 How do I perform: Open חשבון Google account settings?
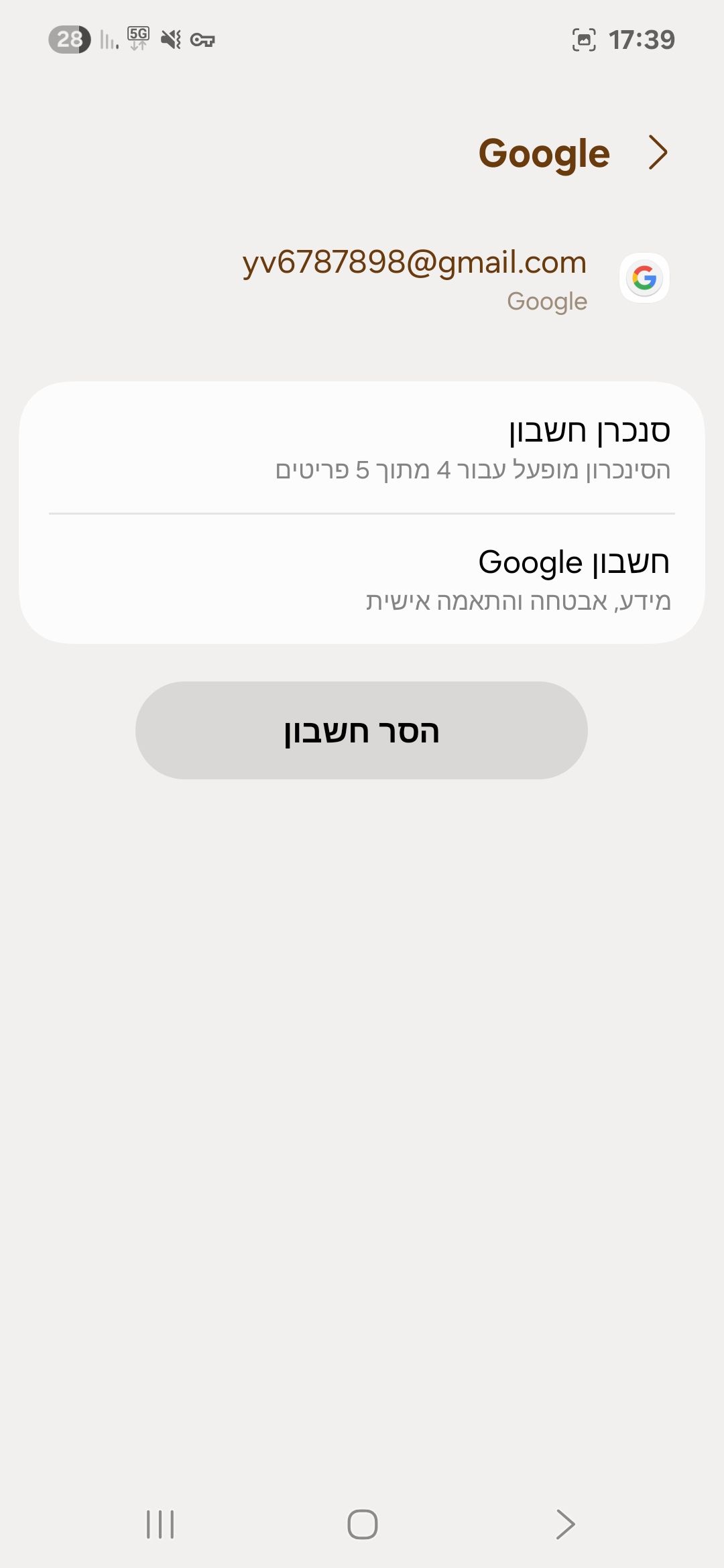pos(362,579)
